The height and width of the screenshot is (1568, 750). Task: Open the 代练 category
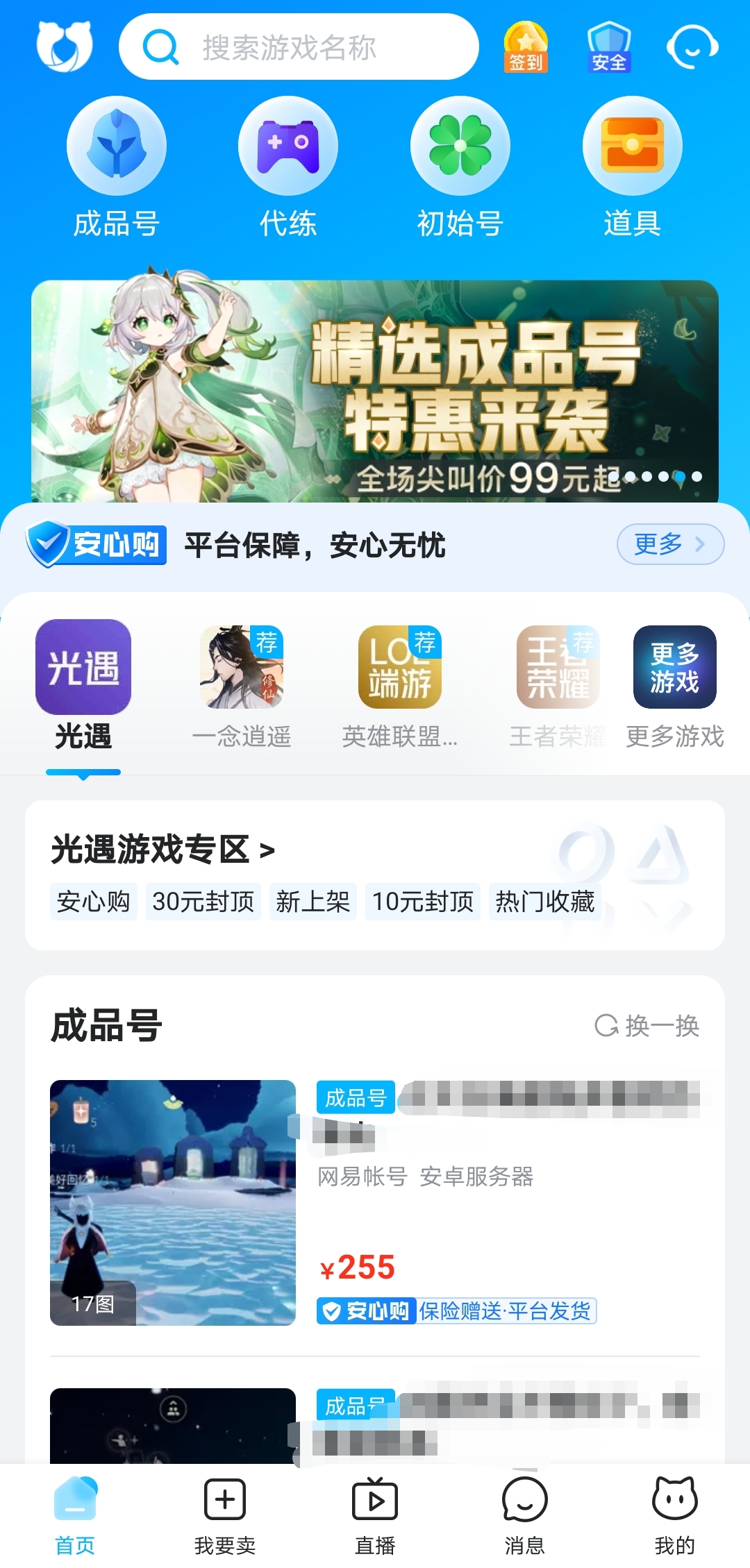[288, 167]
